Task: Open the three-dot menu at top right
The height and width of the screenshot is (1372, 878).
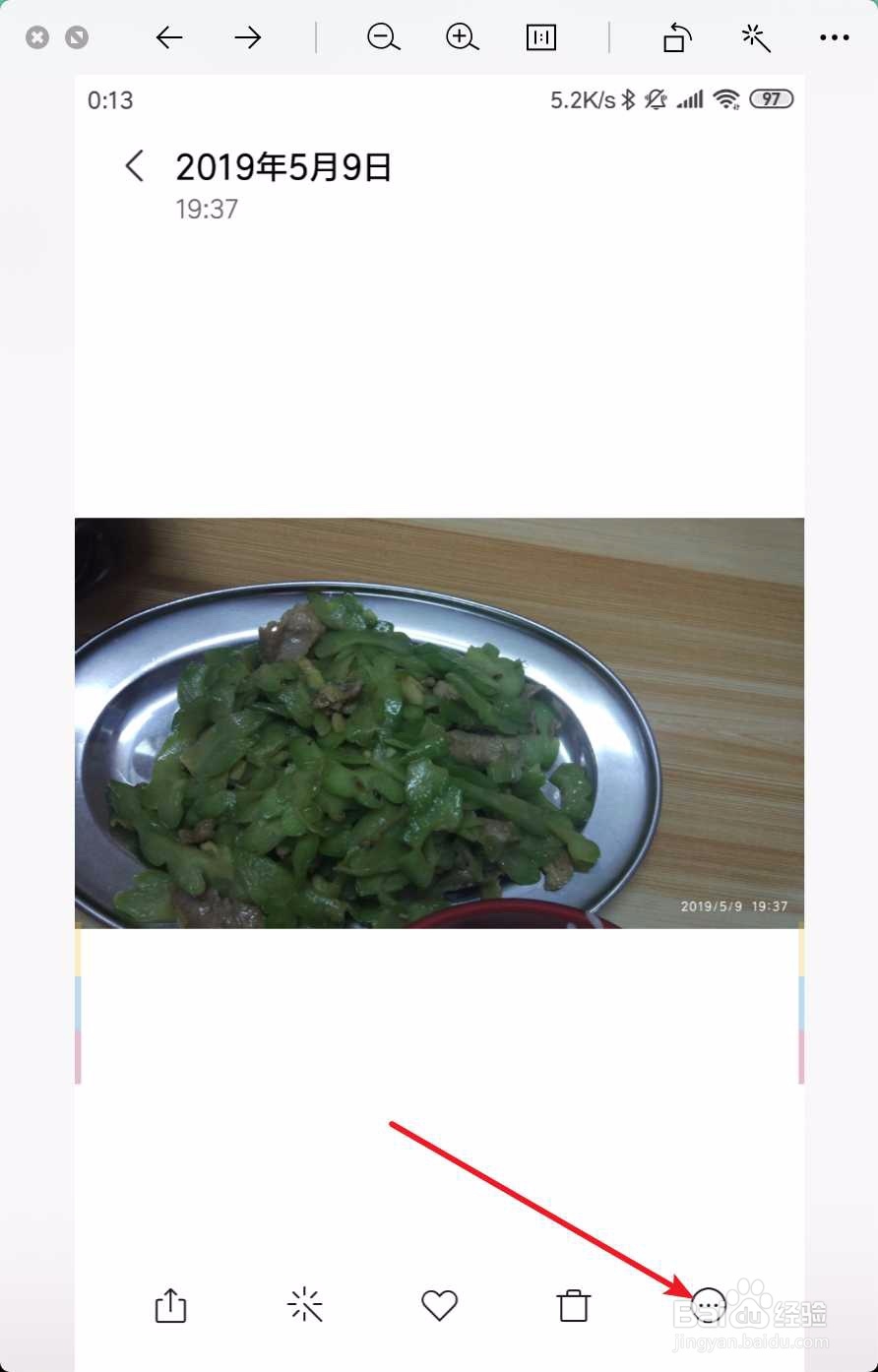Action: (x=835, y=37)
